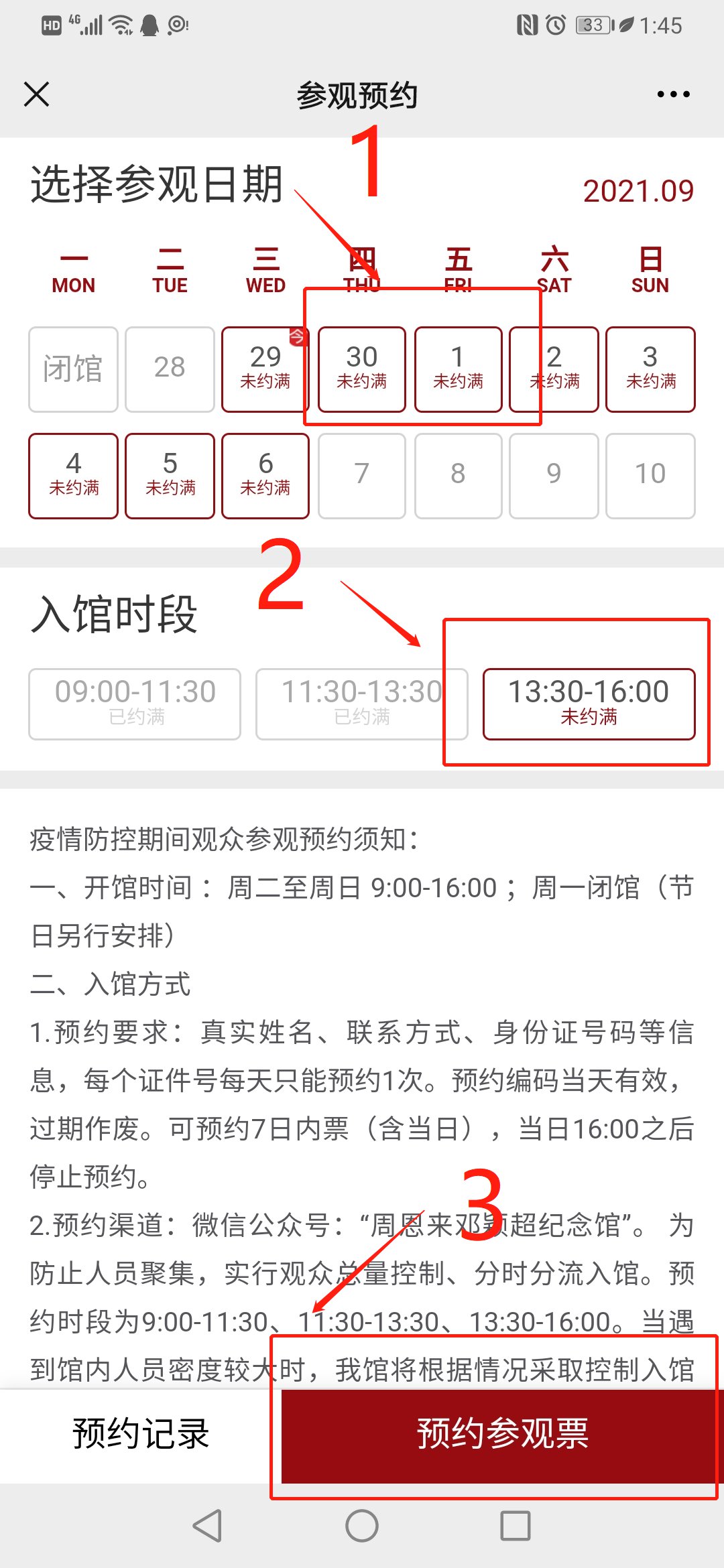Image resolution: width=724 pixels, height=1568 pixels.
Task: Close the 参观预约 page
Action: click(x=37, y=94)
